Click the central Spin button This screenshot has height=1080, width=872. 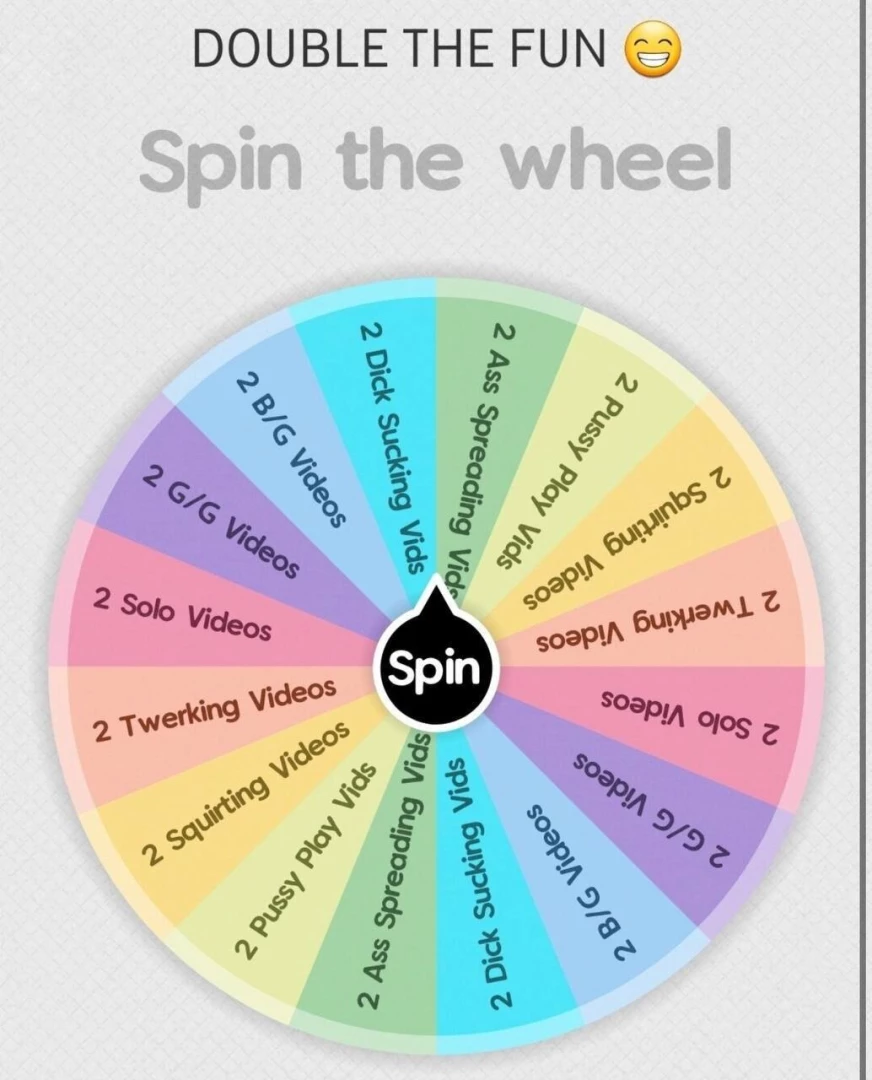click(x=437, y=670)
